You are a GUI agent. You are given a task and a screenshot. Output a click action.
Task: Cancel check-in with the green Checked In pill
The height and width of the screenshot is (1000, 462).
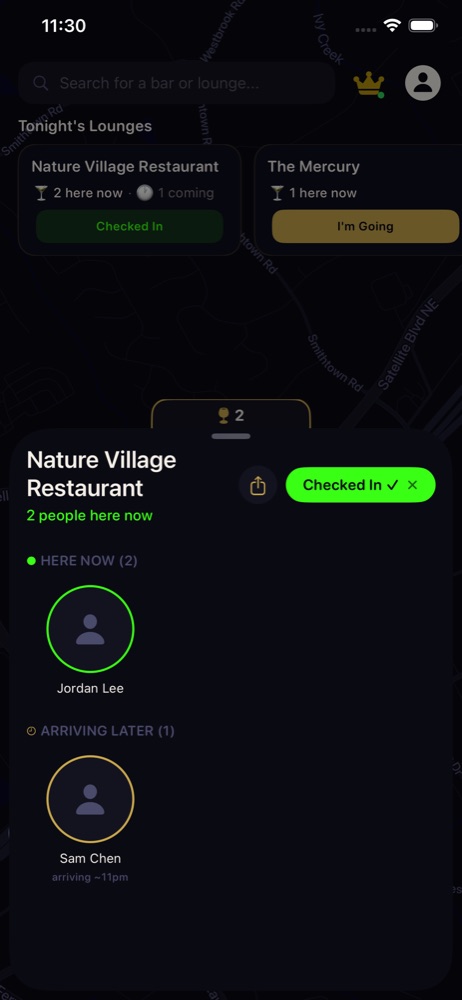click(361, 485)
